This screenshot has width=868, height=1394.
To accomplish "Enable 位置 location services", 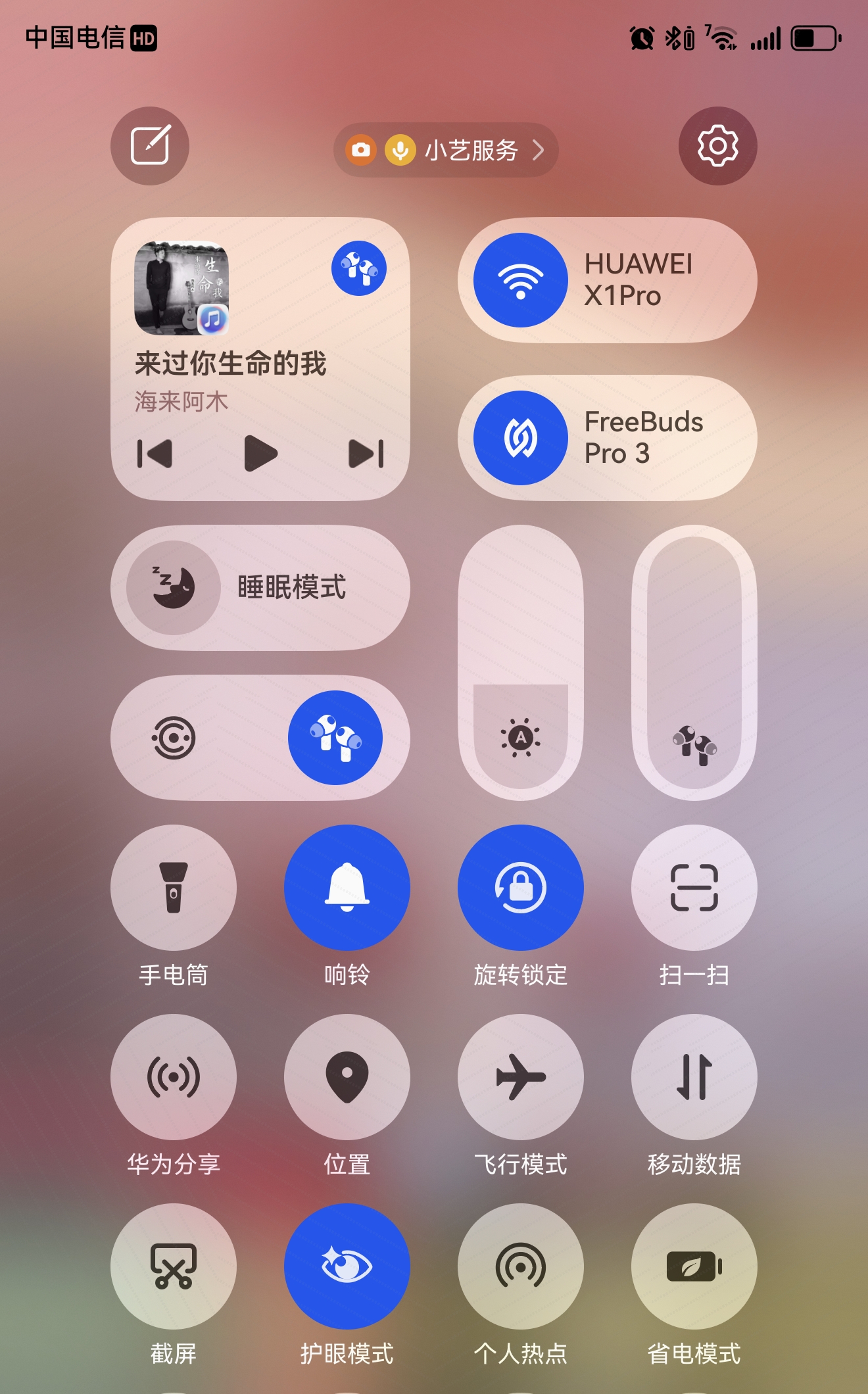I will tap(347, 1077).
